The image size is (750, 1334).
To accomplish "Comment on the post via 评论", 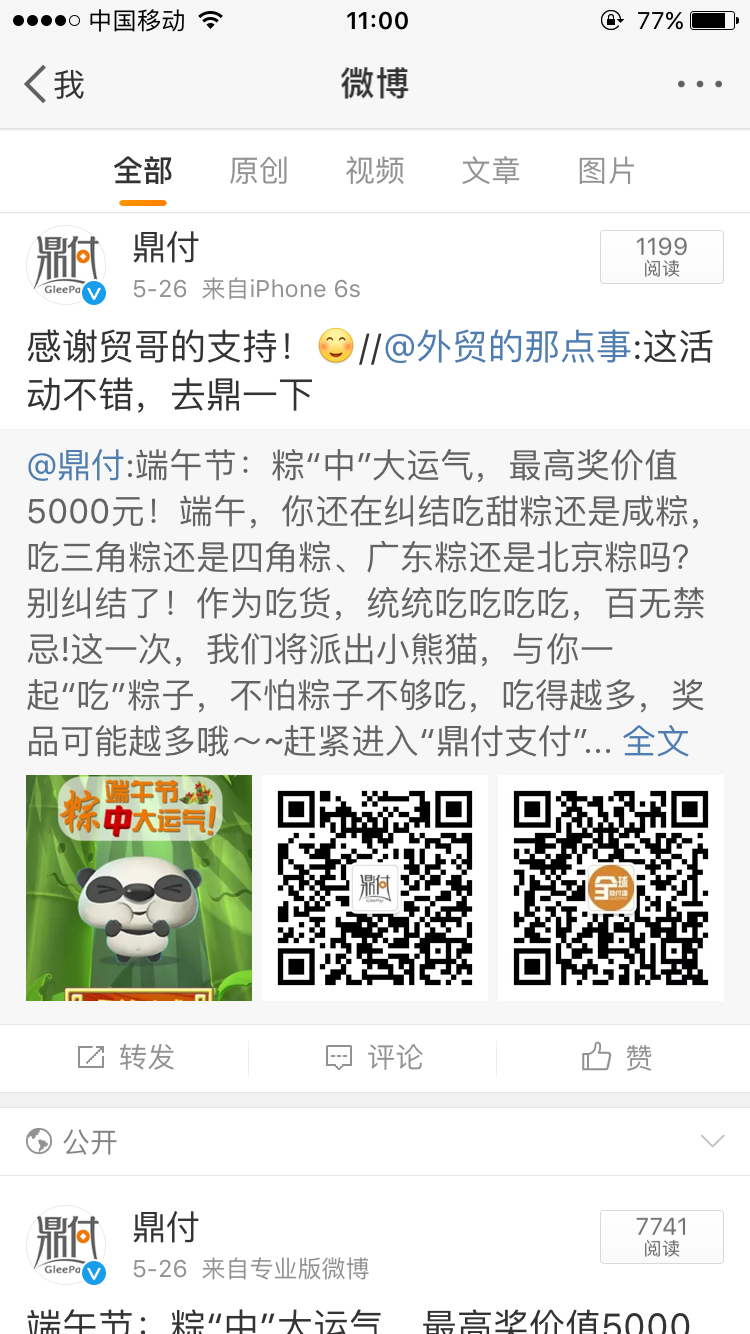I will (375, 1057).
